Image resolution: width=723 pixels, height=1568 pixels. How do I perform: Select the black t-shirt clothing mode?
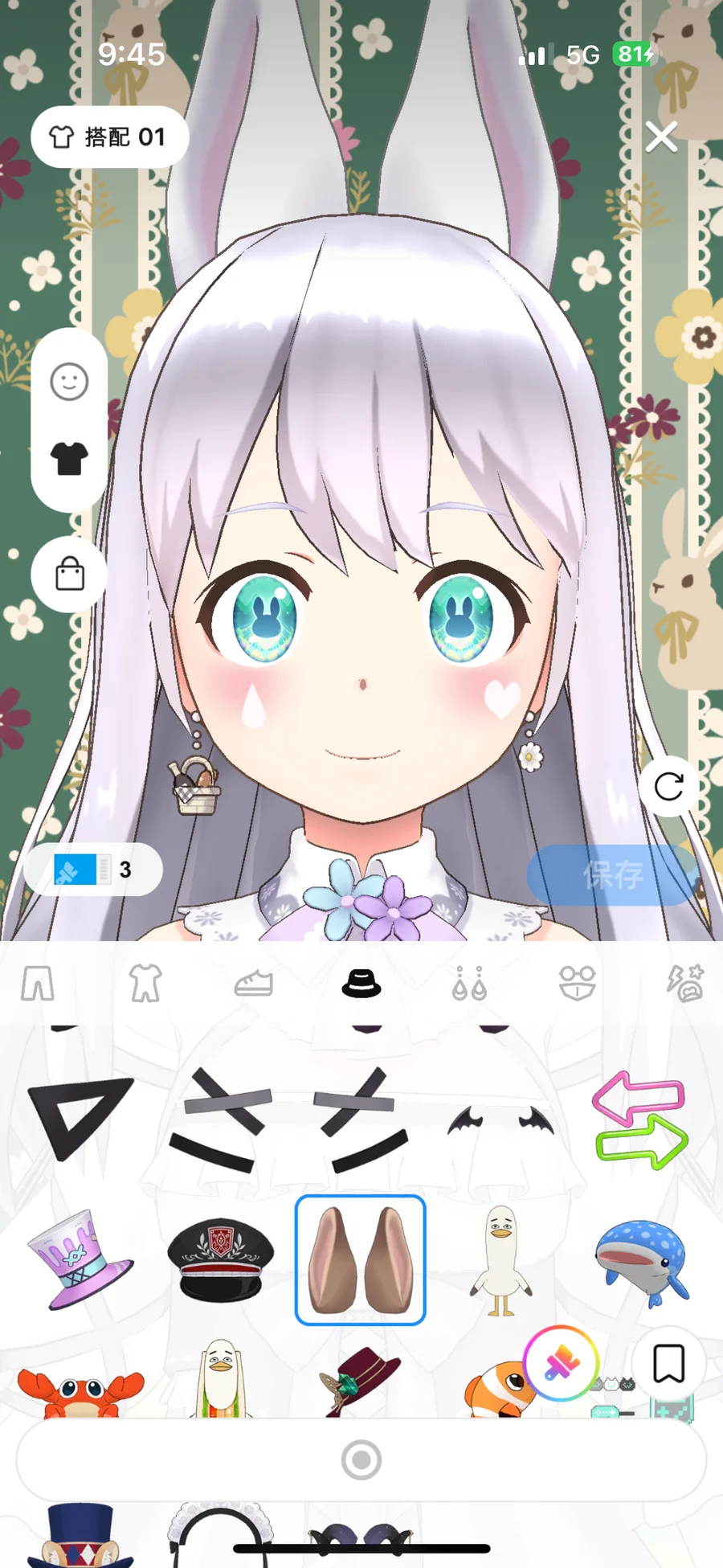point(69,459)
